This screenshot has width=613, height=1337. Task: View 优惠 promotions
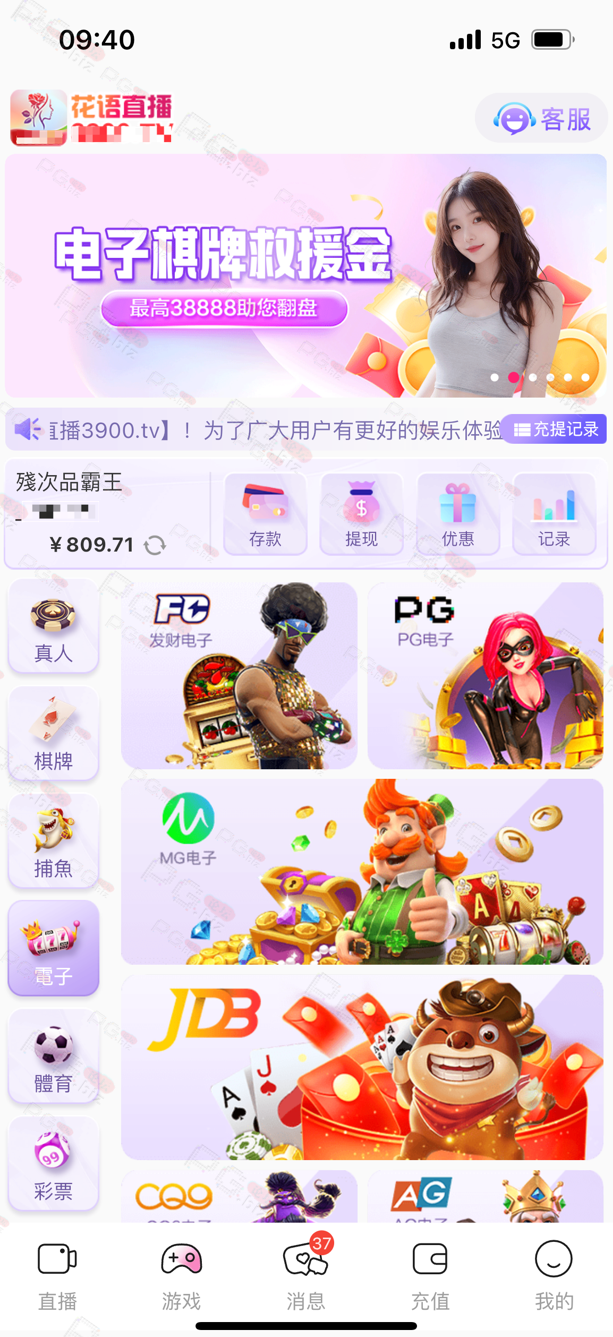point(458,515)
